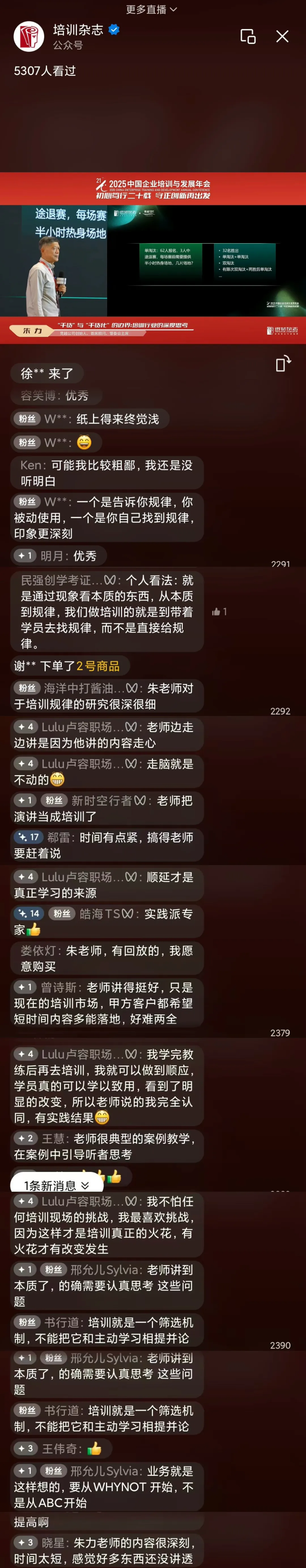Jump to the 1条新消息 new message
Image resolution: width=306 pixels, height=1568 pixels.
[x=57, y=1185]
